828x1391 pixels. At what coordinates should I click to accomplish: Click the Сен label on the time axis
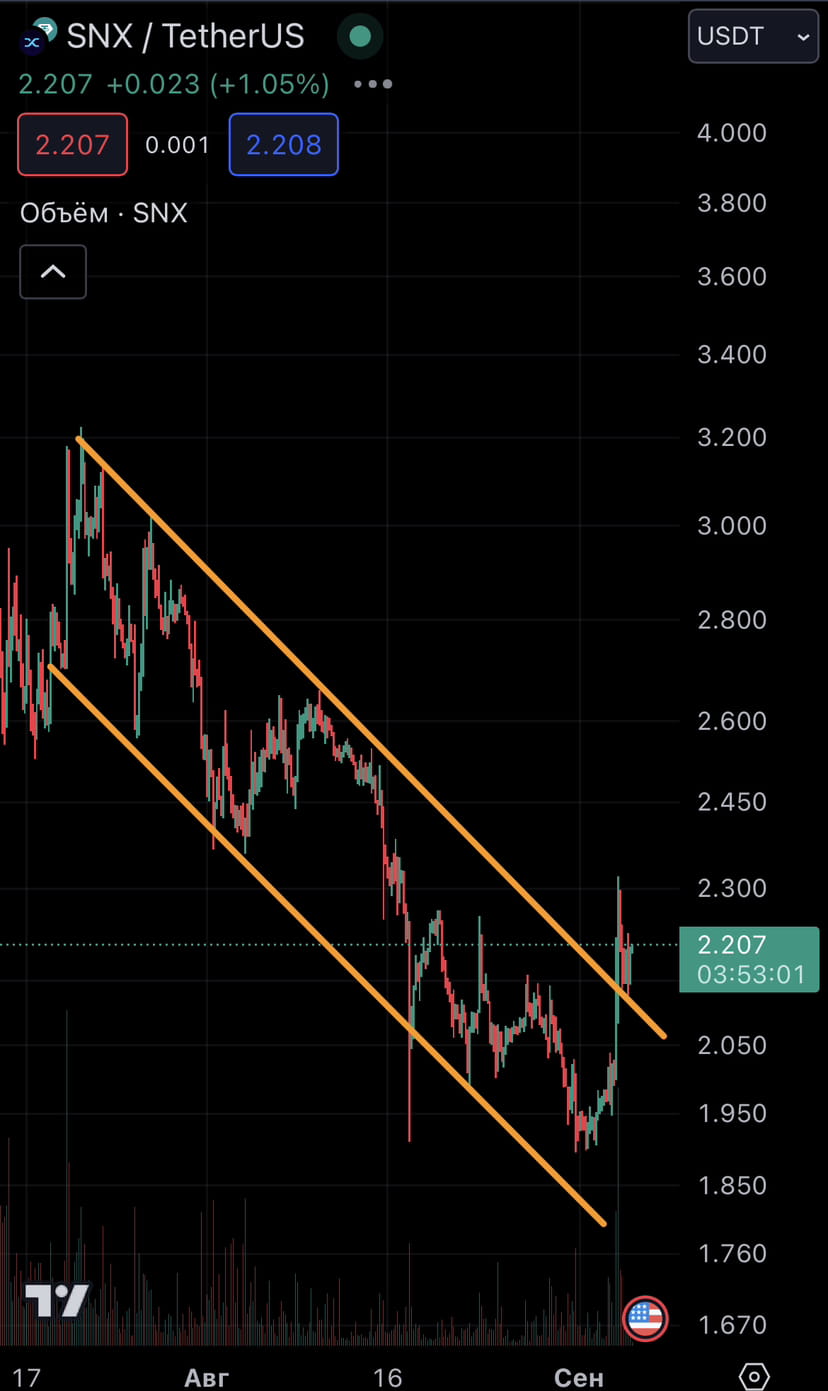click(578, 1377)
